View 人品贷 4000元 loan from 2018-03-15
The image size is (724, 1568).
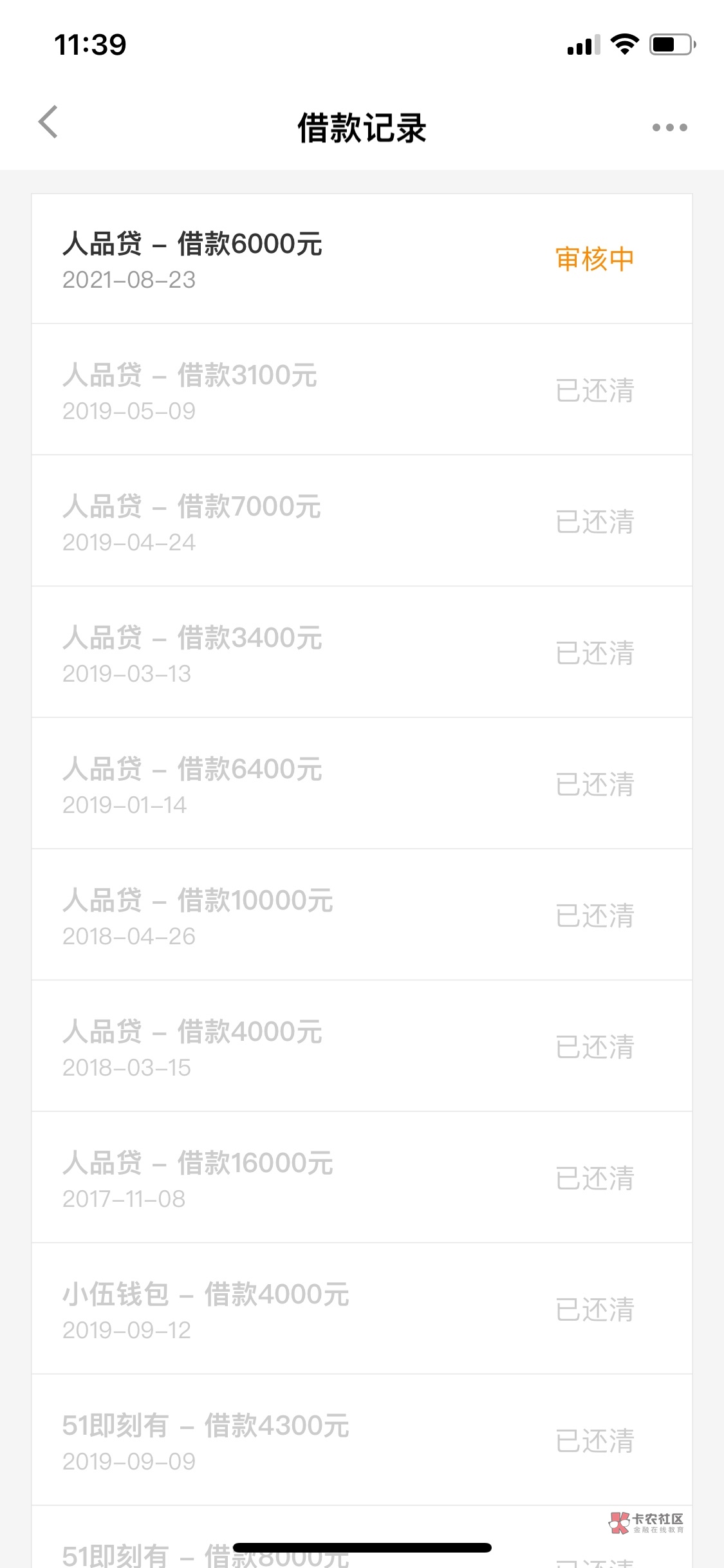[362, 1047]
